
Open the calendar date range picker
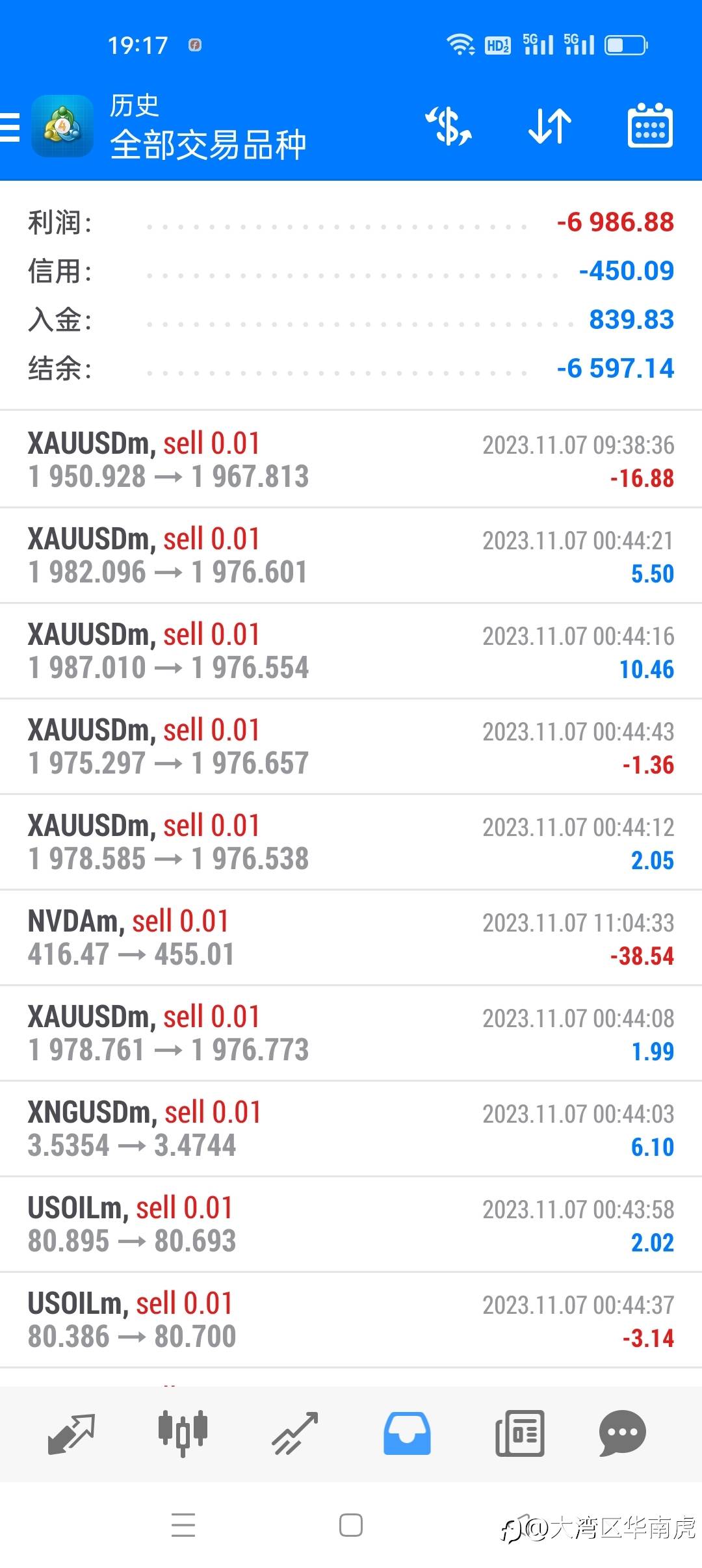[x=650, y=126]
